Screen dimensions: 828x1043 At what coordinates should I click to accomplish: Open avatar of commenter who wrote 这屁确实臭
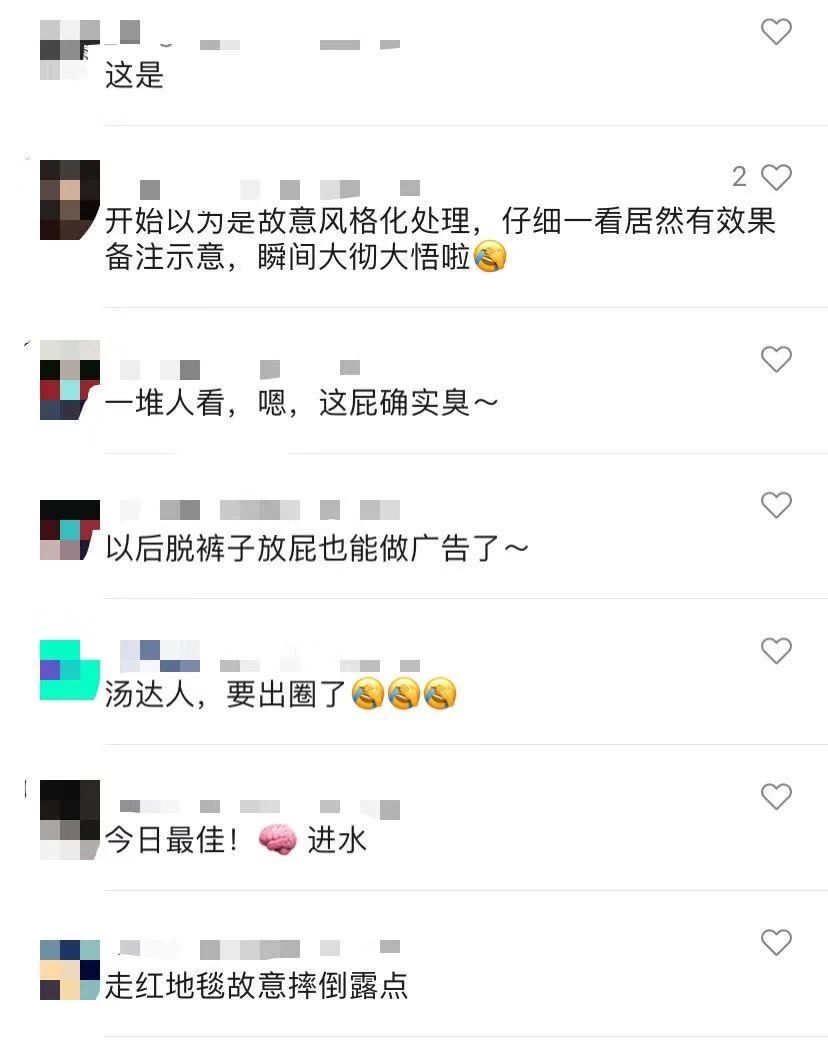70,379
